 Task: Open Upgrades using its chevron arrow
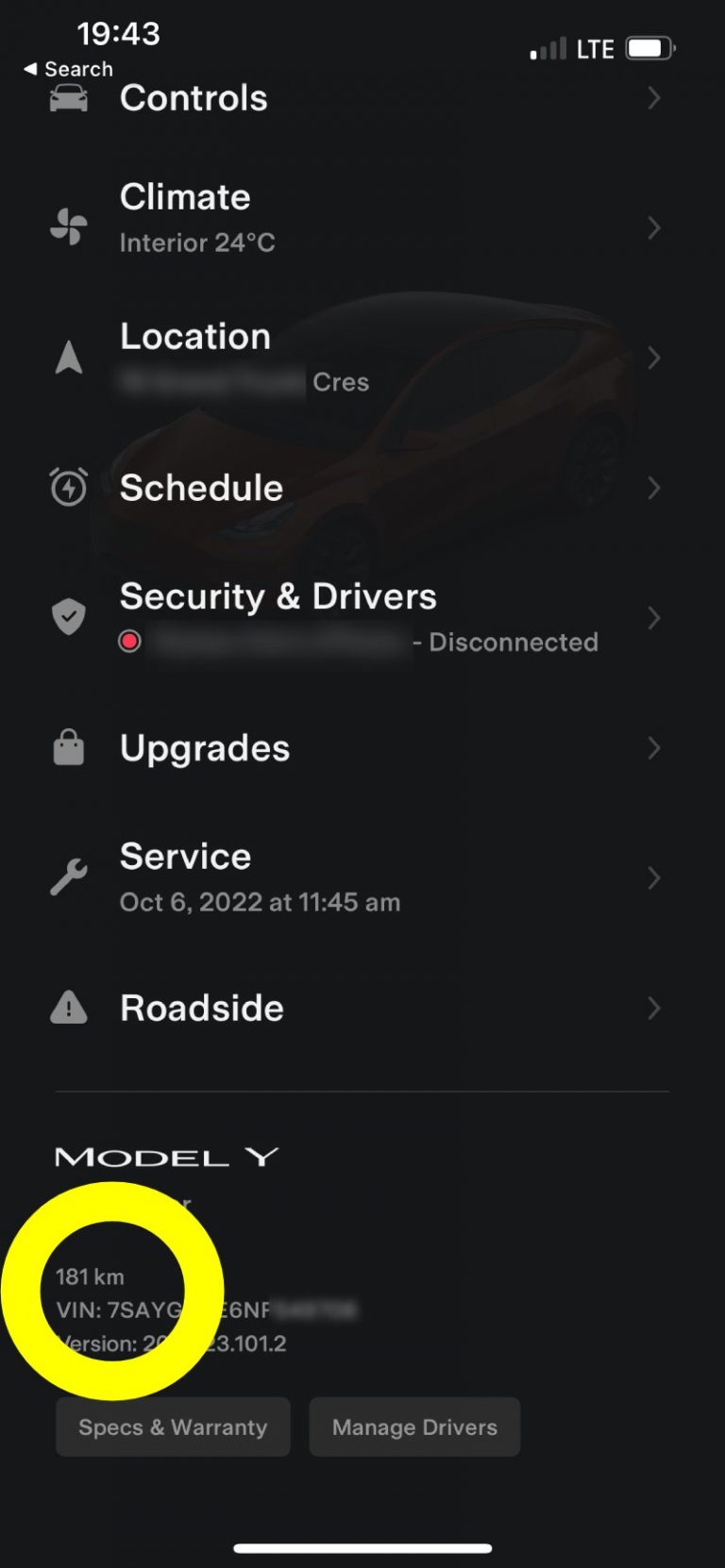654,747
